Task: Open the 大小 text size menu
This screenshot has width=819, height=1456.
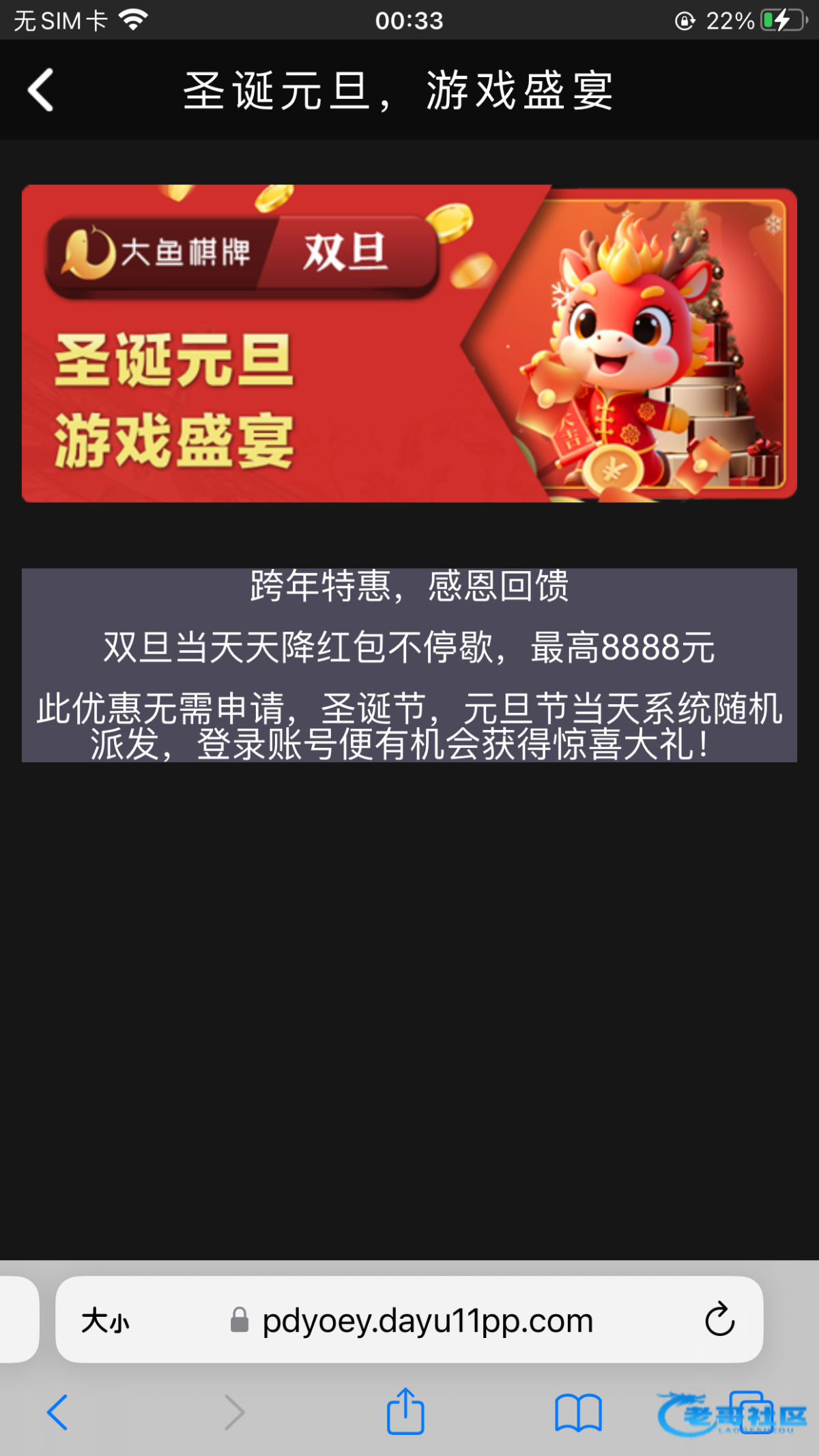Action: pyautogui.click(x=105, y=1321)
